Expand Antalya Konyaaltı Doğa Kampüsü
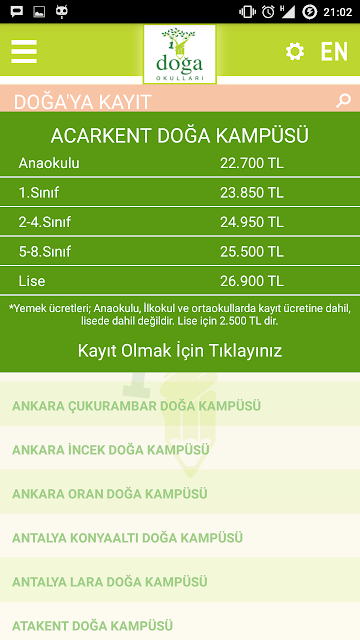Screen dimensions: 360x640 [180, 538]
